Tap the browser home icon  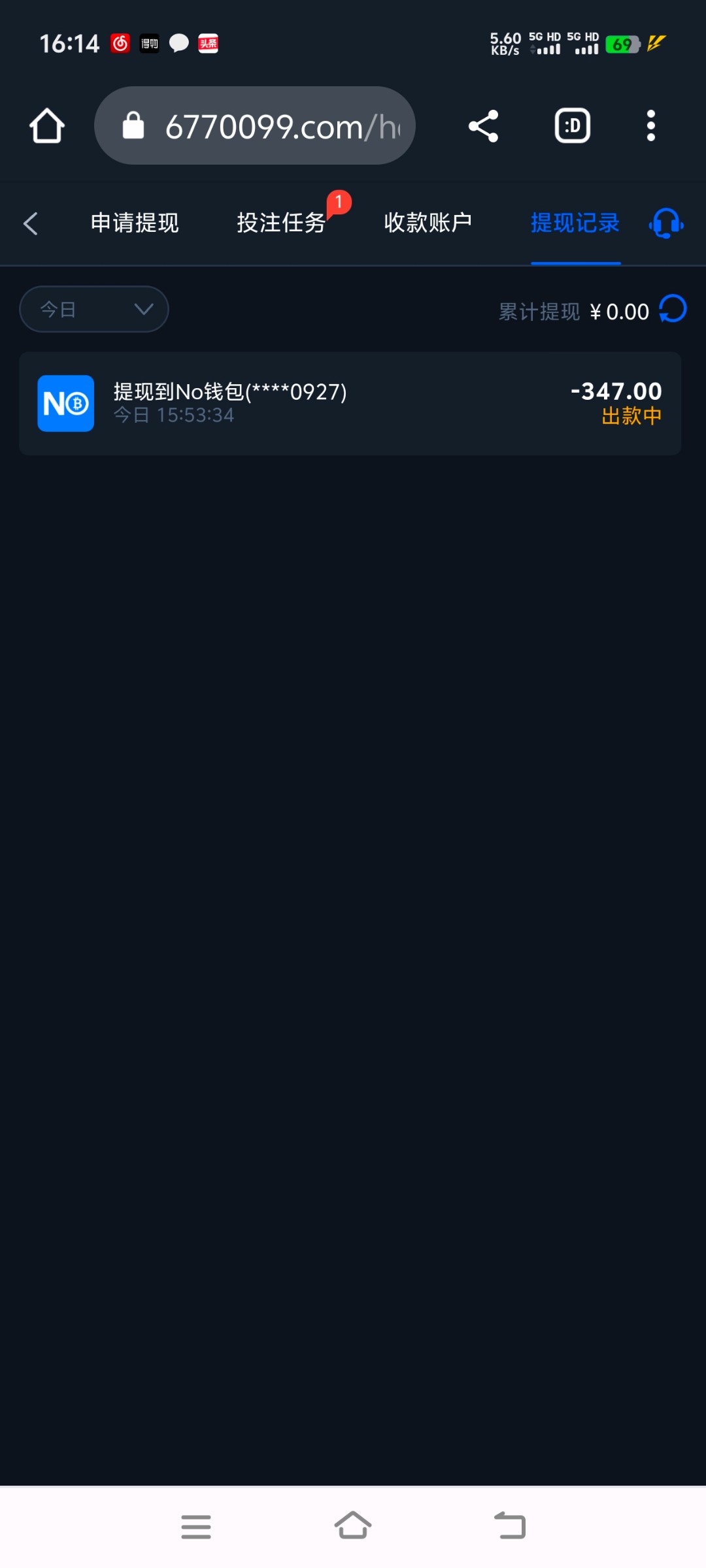(47, 125)
